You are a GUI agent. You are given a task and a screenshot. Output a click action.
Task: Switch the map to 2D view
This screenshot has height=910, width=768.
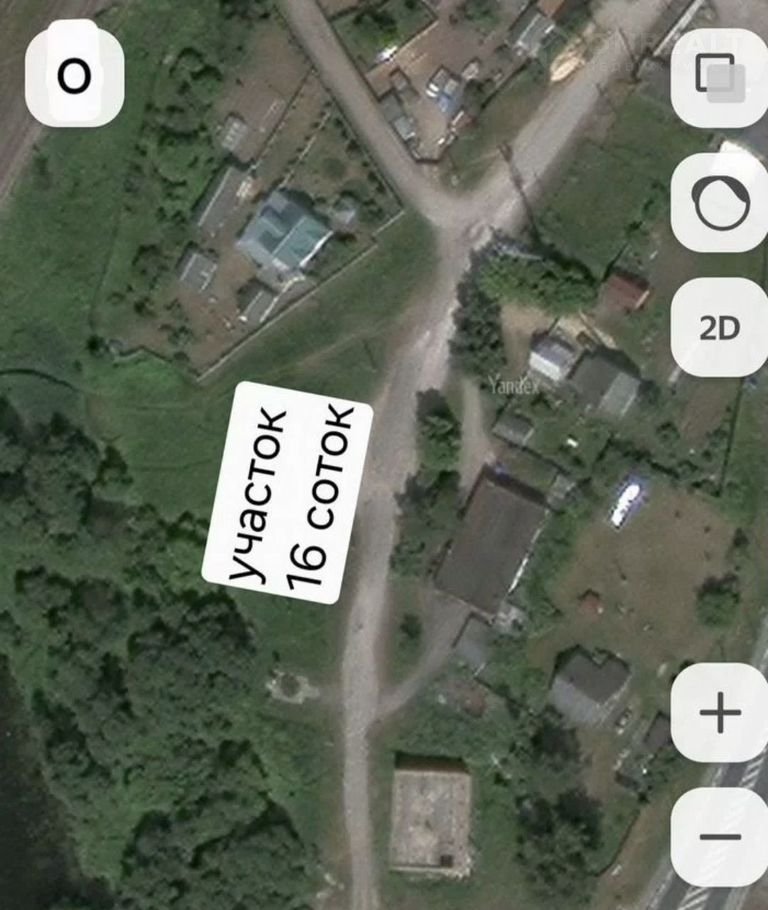click(x=719, y=328)
